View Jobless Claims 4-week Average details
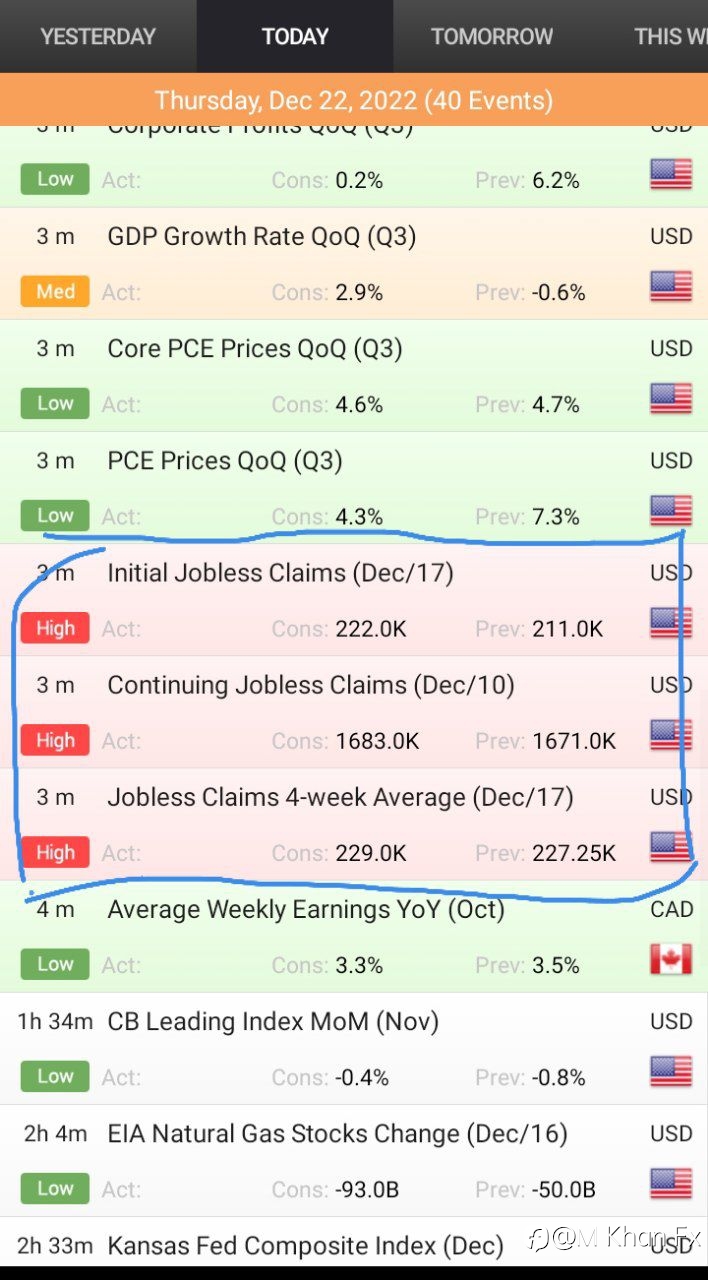Image resolution: width=708 pixels, height=1280 pixels. 354,824
